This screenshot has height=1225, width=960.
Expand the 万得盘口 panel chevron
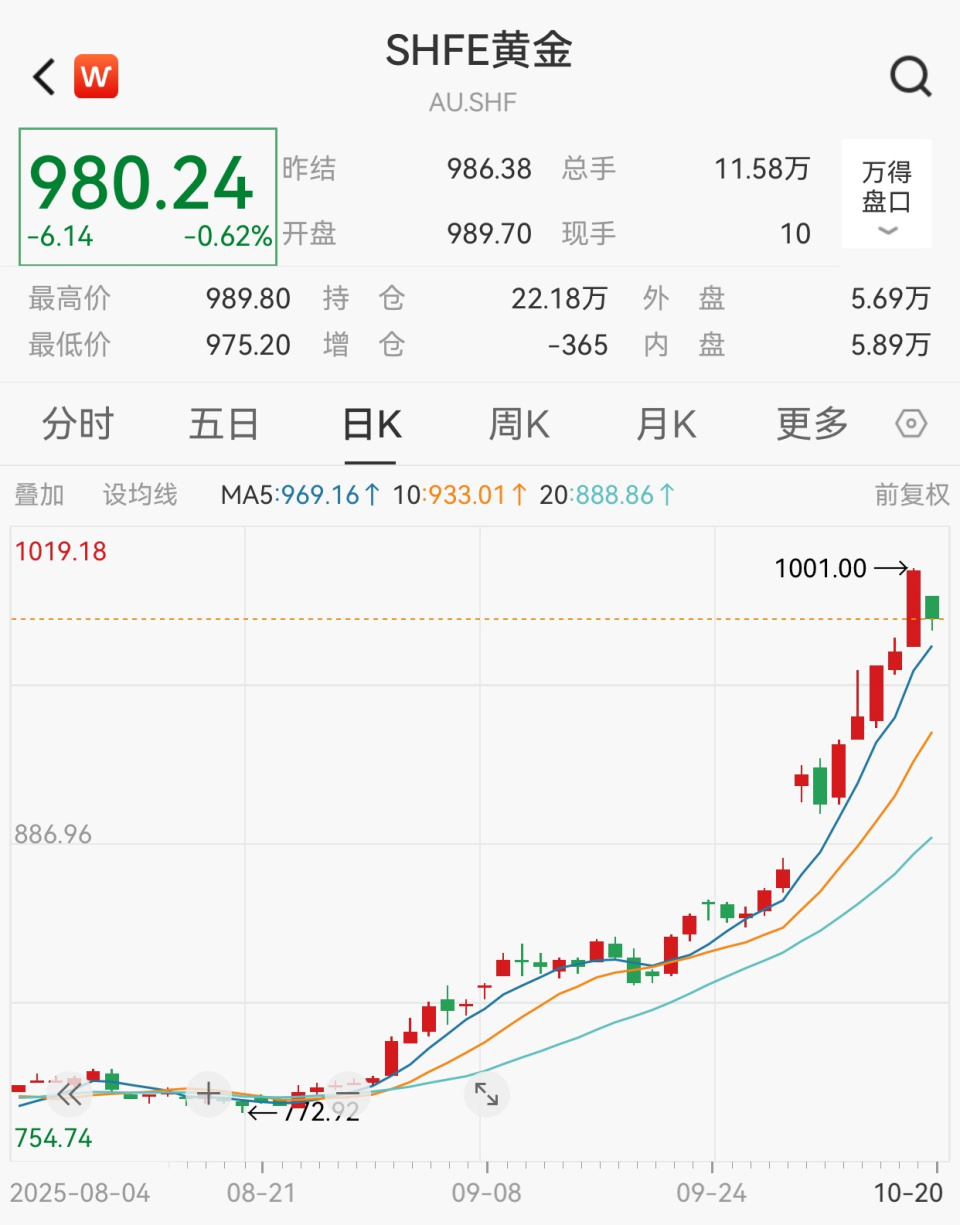click(887, 232)
